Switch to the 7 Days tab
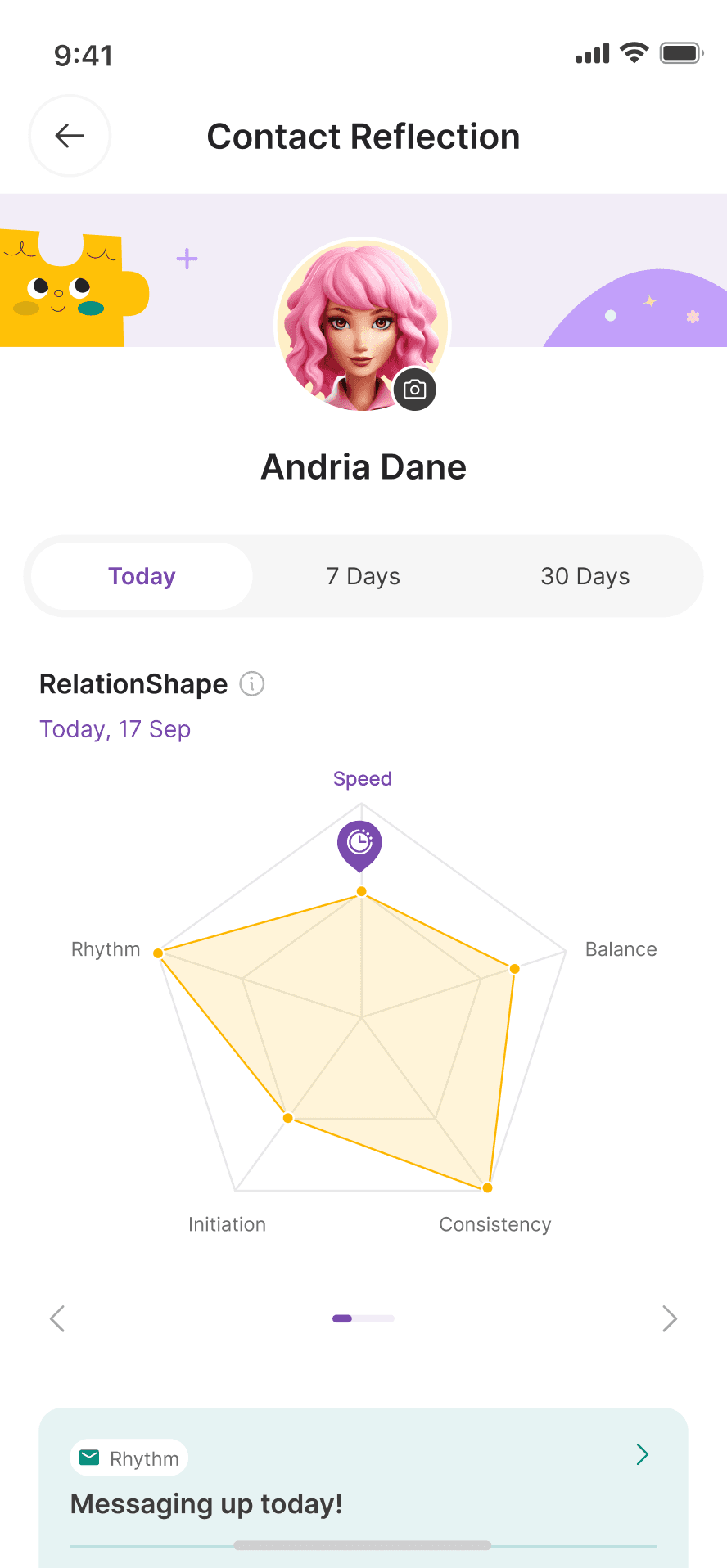The height and width of the screenshot is (1568, 727). click(363, 576)
